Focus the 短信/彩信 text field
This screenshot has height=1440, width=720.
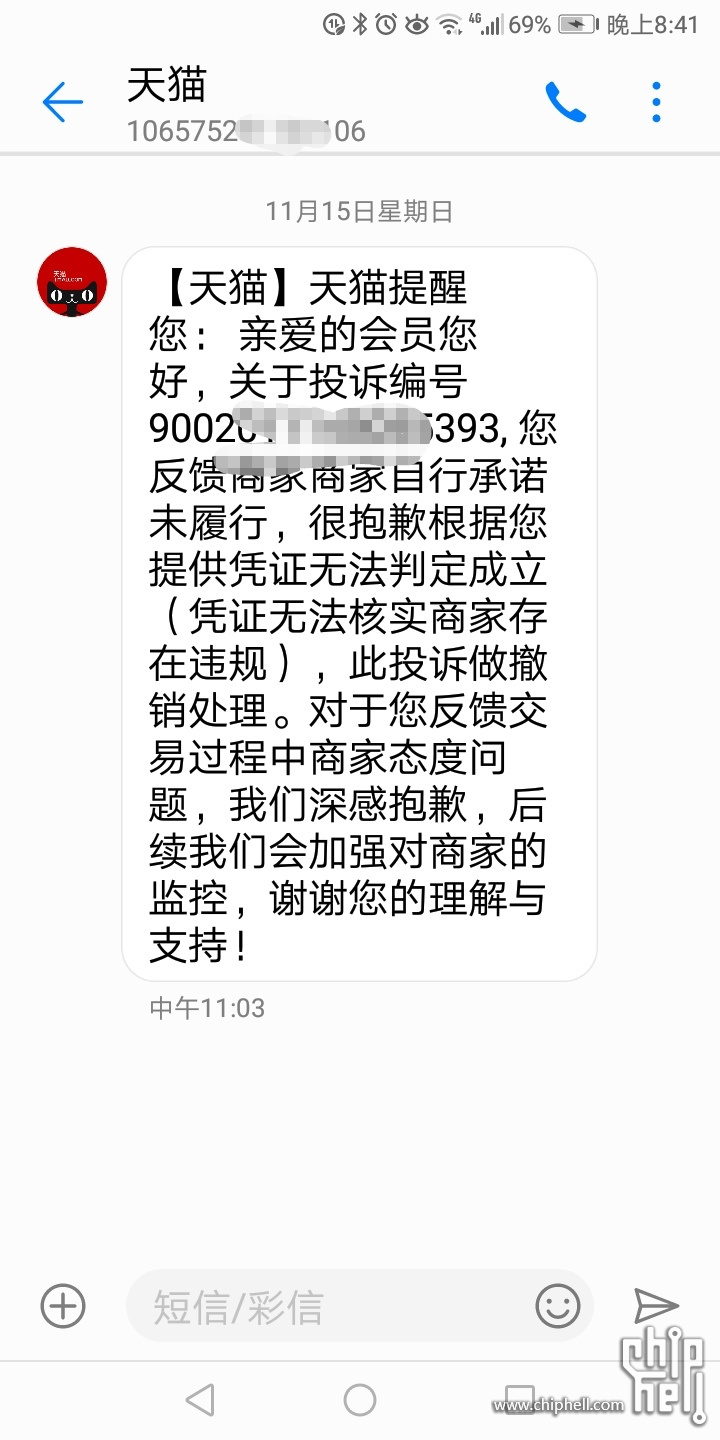330,1306
